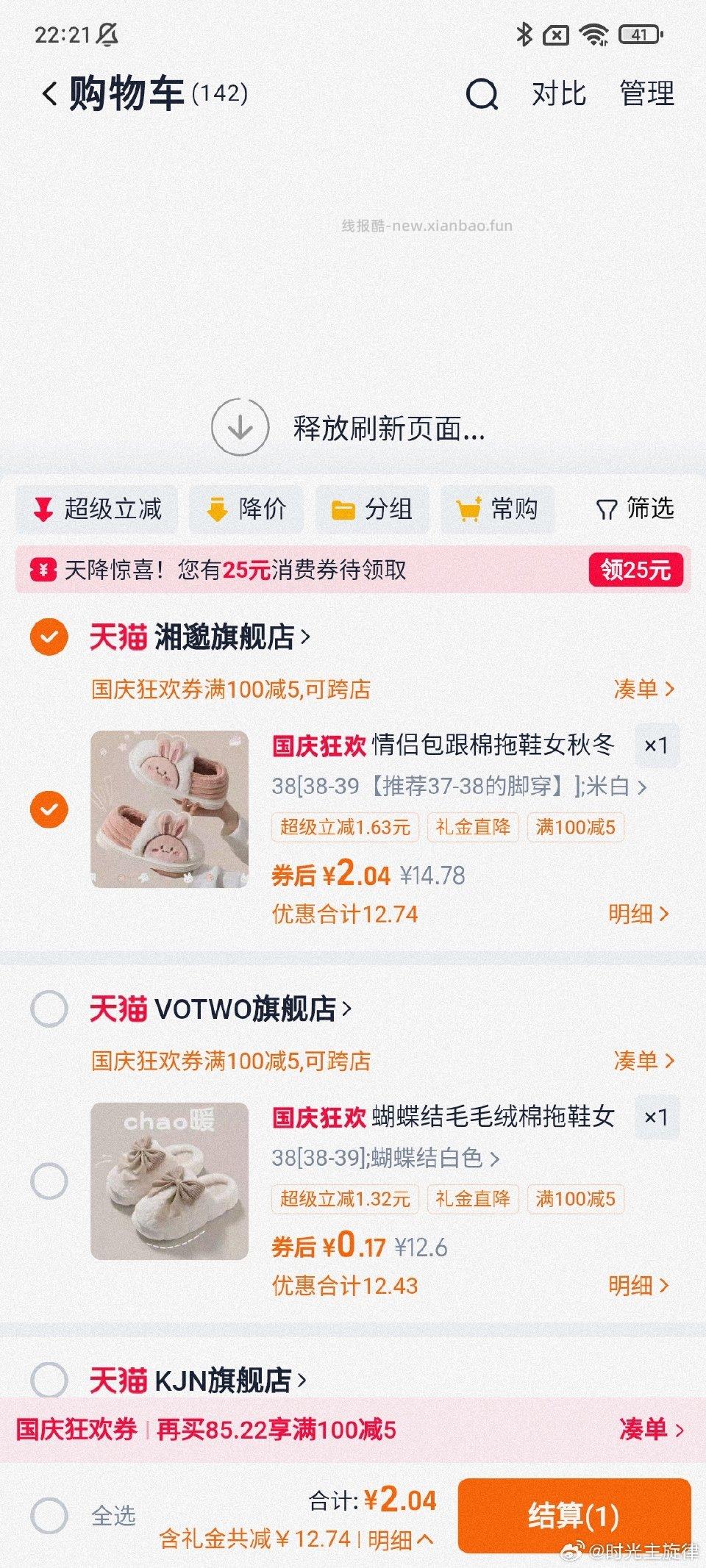
Task: Change quantity ×1 for 情侣包跟棉拖鞋
Action: coord(656,745)
